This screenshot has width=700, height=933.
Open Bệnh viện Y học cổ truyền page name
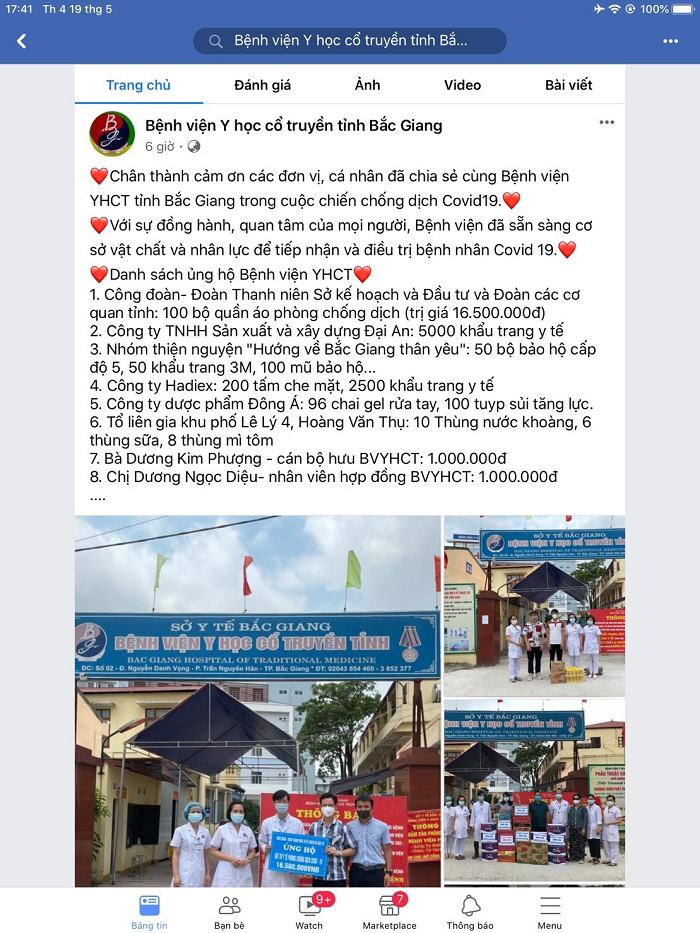[293, 126]
